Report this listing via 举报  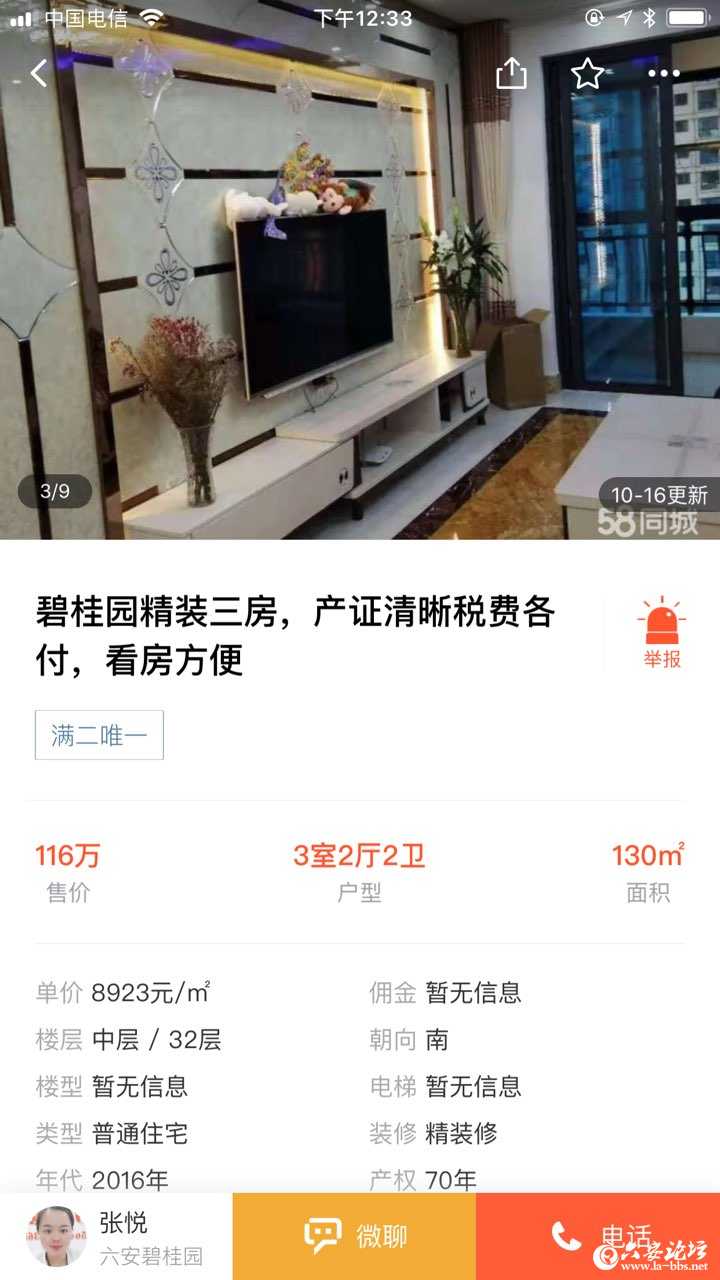pos(661,634)
